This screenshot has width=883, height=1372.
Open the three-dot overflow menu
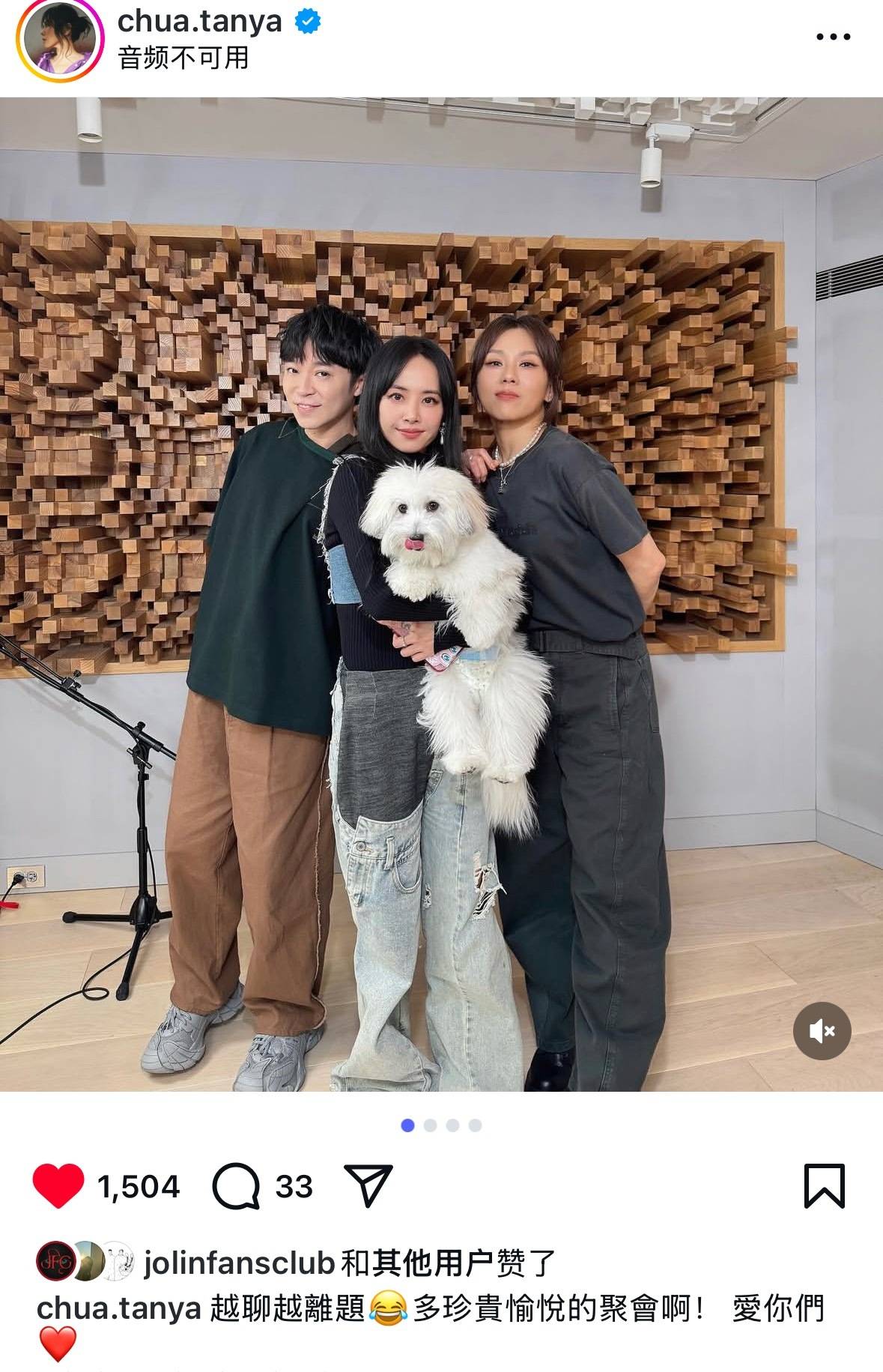[x=833, y=37]
